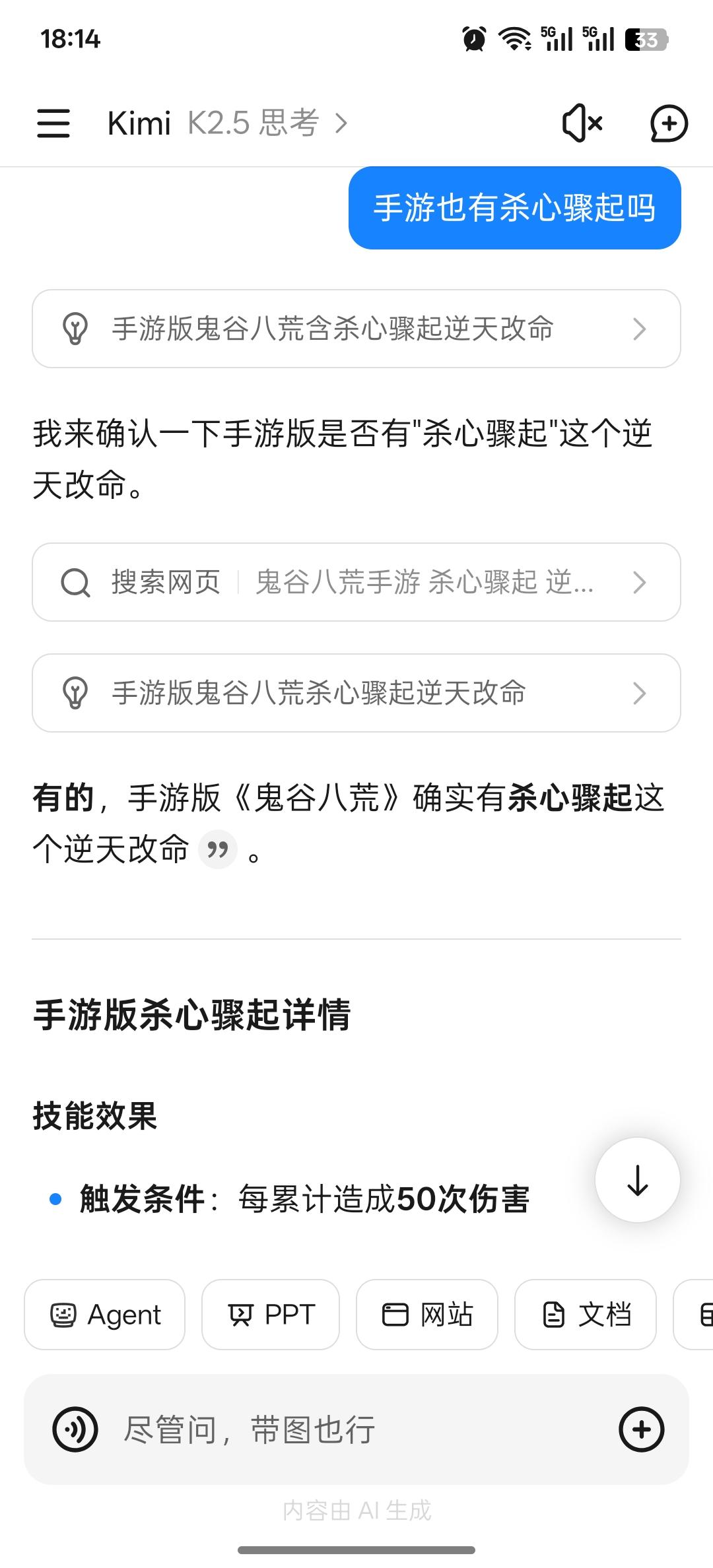Open the citation quote mark after 逆天改命

coord(217,849)
